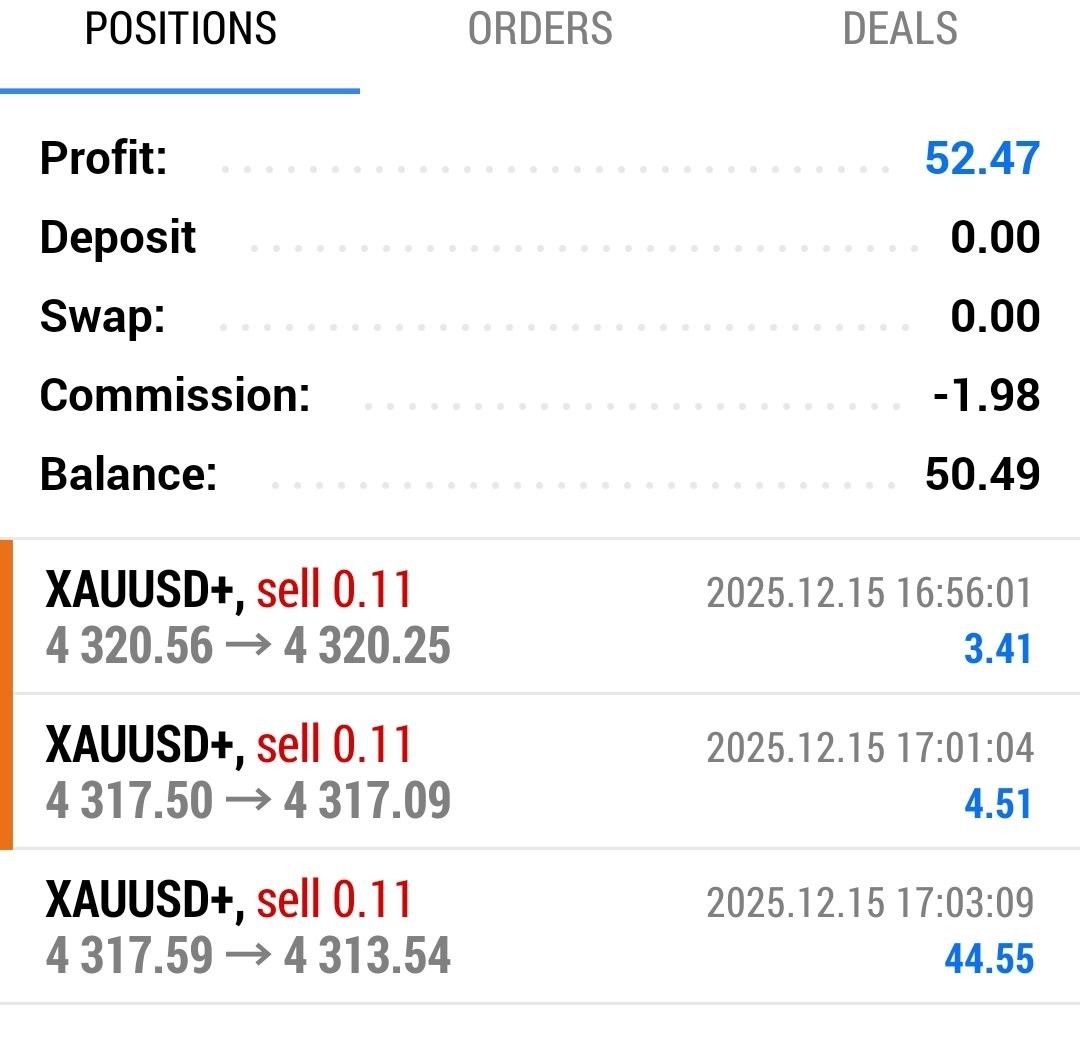Expand the XAUUSD+ sell with 3.41 profit

point(540,617)
